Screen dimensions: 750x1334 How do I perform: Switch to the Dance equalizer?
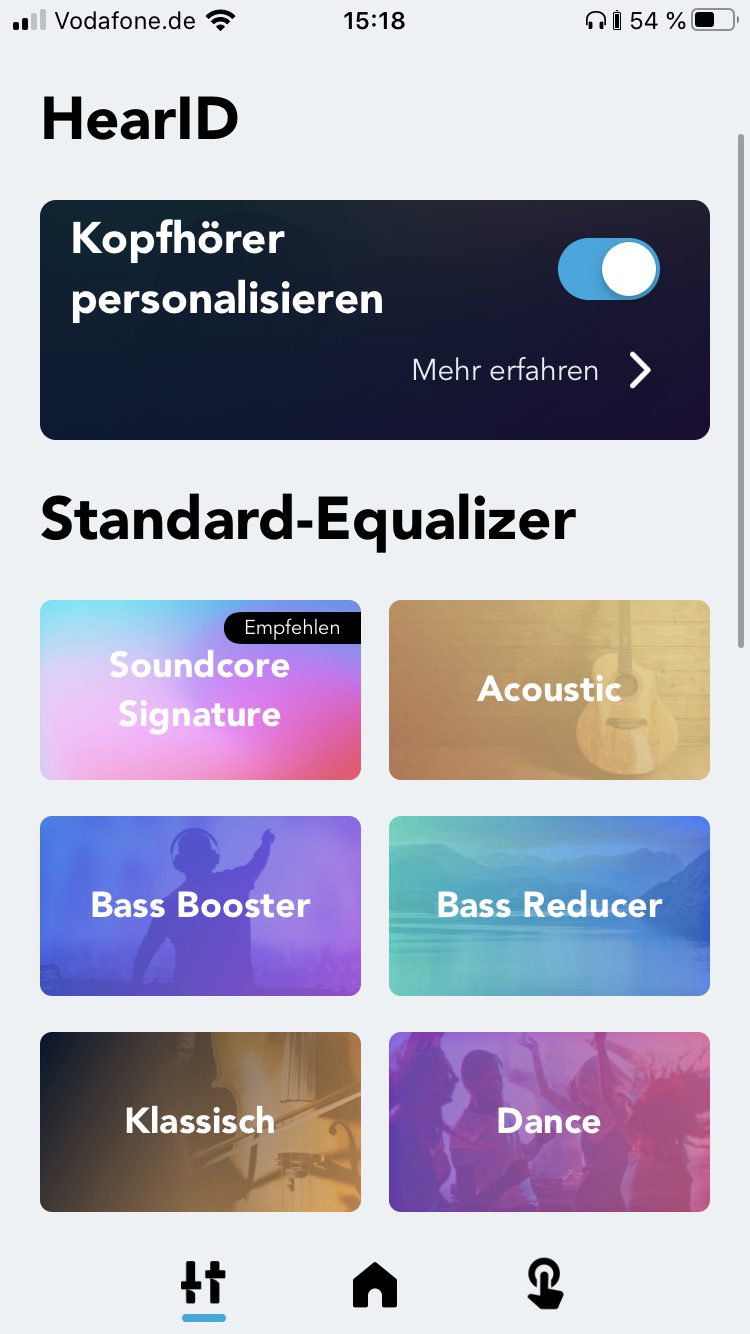tap(549, 1122)
